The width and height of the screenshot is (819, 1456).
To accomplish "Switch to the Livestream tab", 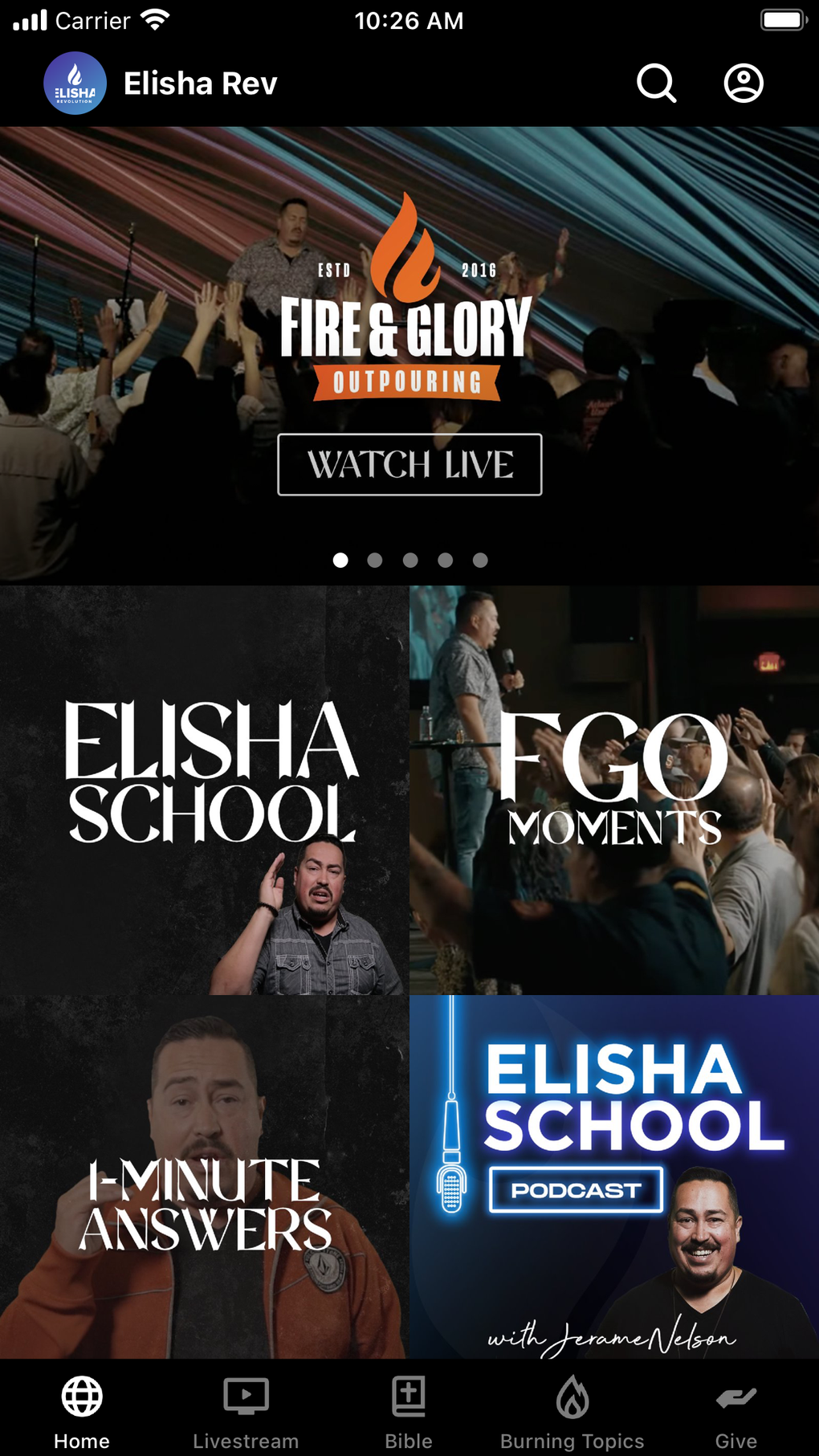I will point(245,1413).
